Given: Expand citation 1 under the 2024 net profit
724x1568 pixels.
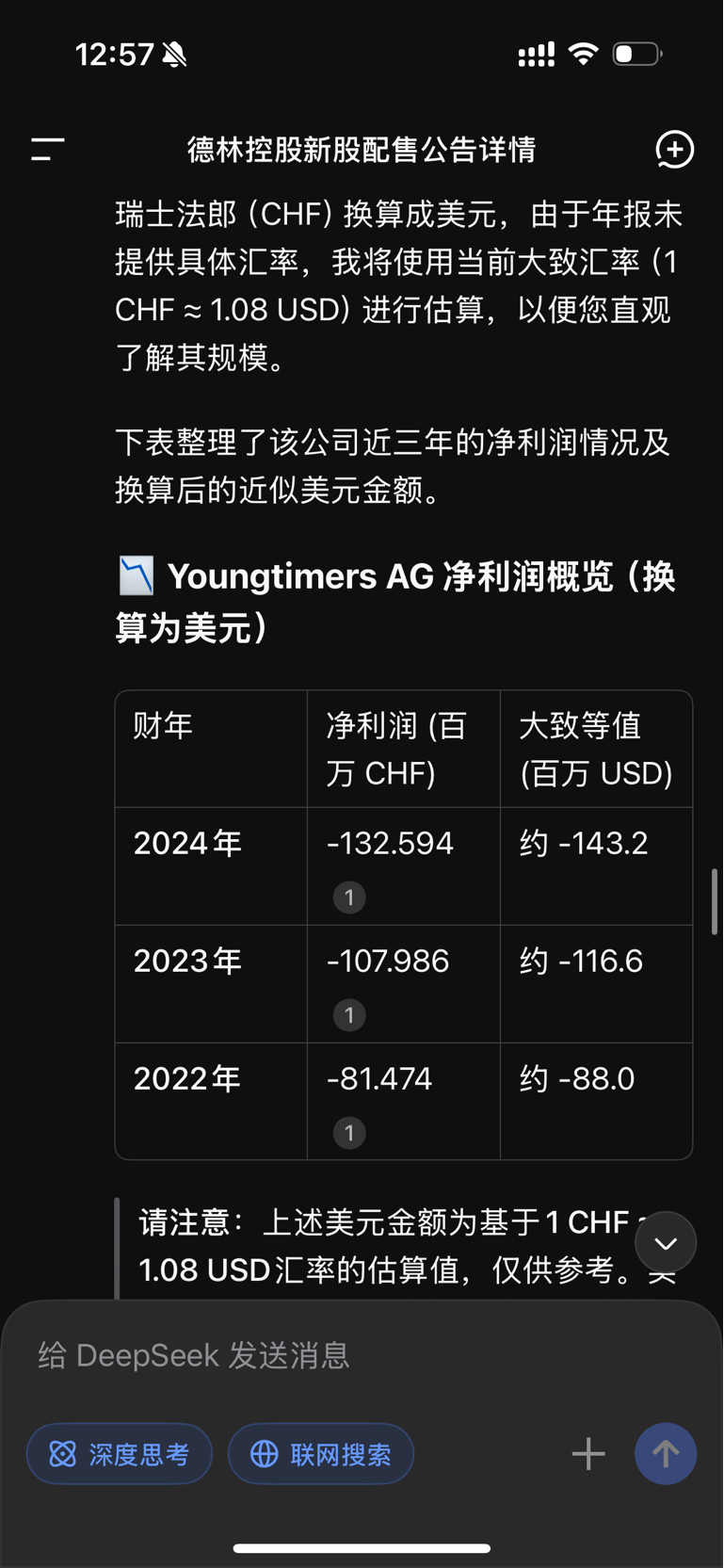Looking at the screenshot, I should (348, 897).
